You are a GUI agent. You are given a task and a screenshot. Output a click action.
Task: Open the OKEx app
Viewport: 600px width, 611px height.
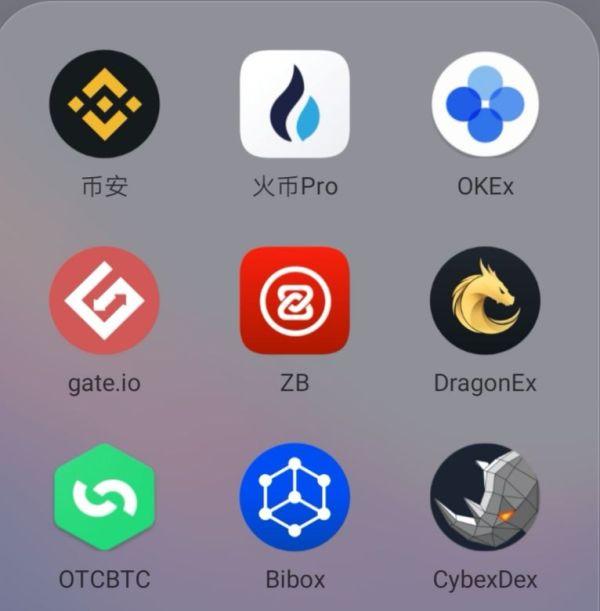[485, 104]
